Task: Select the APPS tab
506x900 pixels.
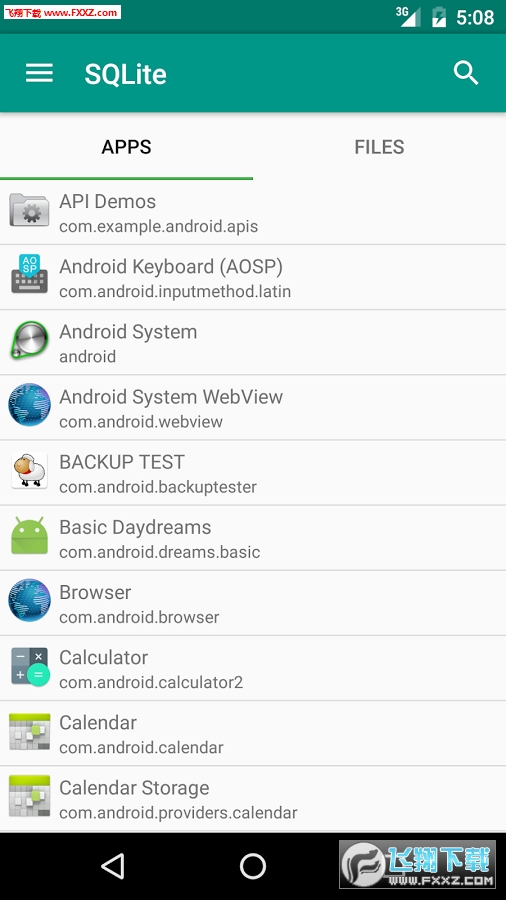Action: tap(126, 147)
